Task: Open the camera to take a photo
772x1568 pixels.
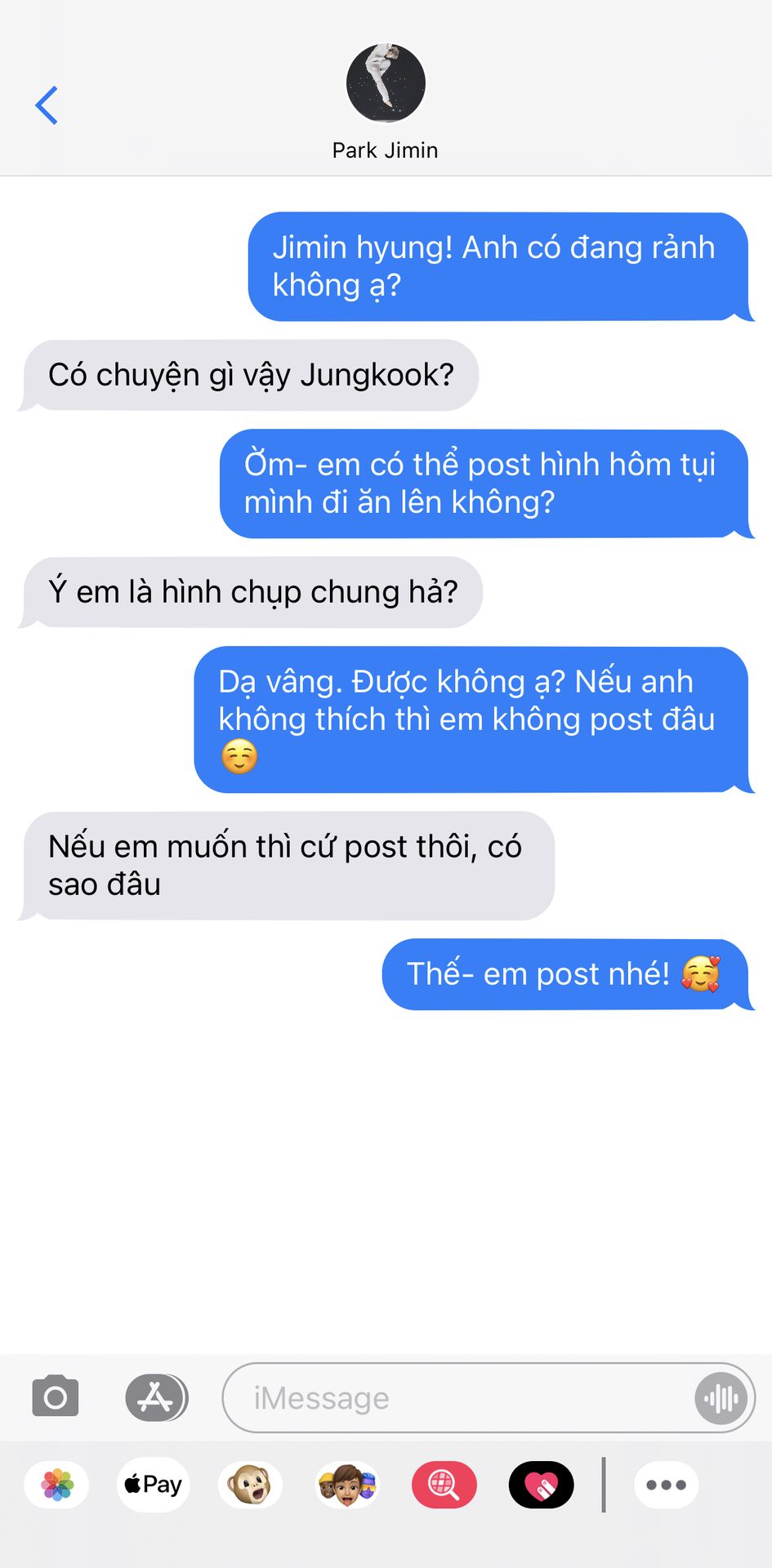Action: tap(56, 1396)
